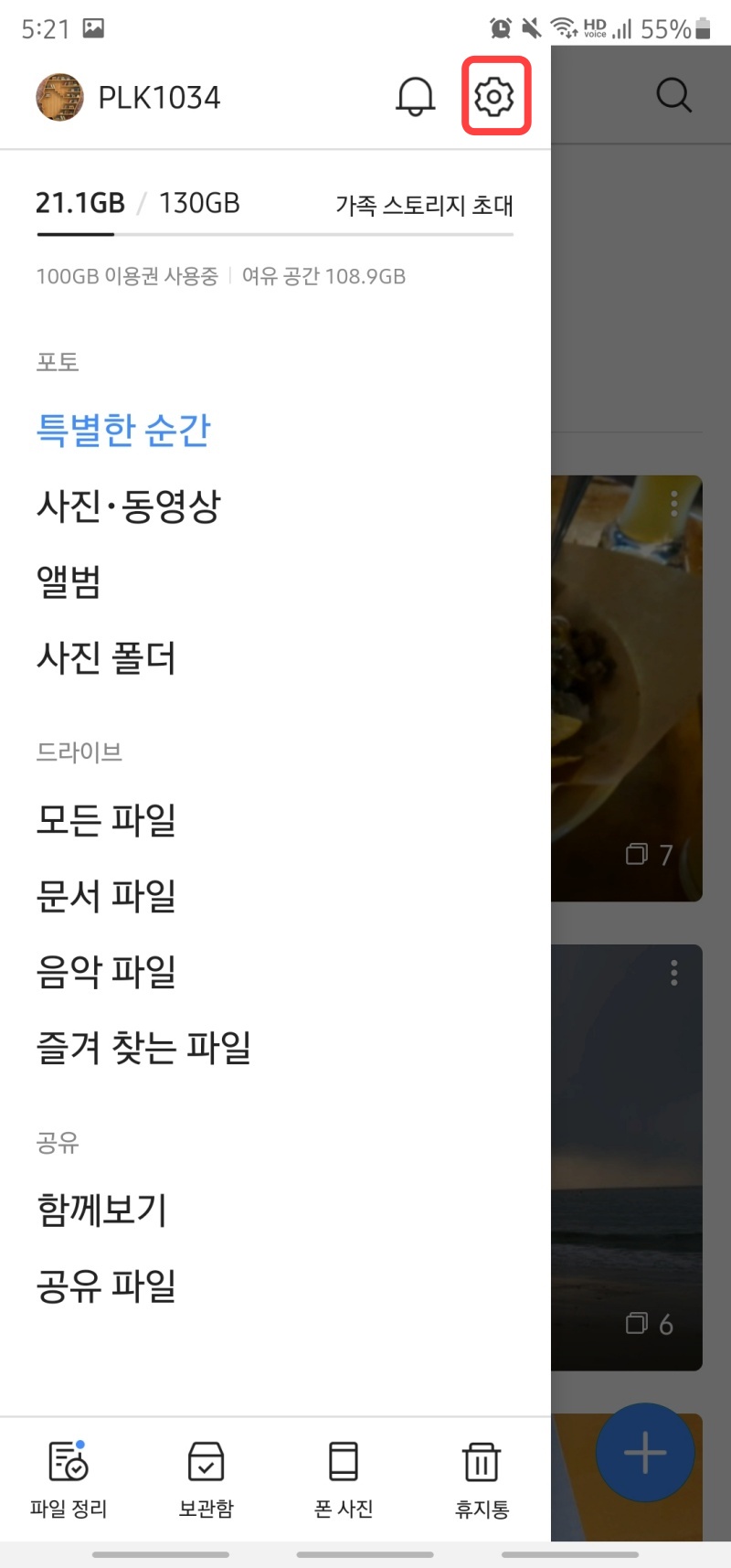This screenshot has height=1568, width=731.
Task: Tap the blue plus floating action button
Action: click(x=644, y=1454)
